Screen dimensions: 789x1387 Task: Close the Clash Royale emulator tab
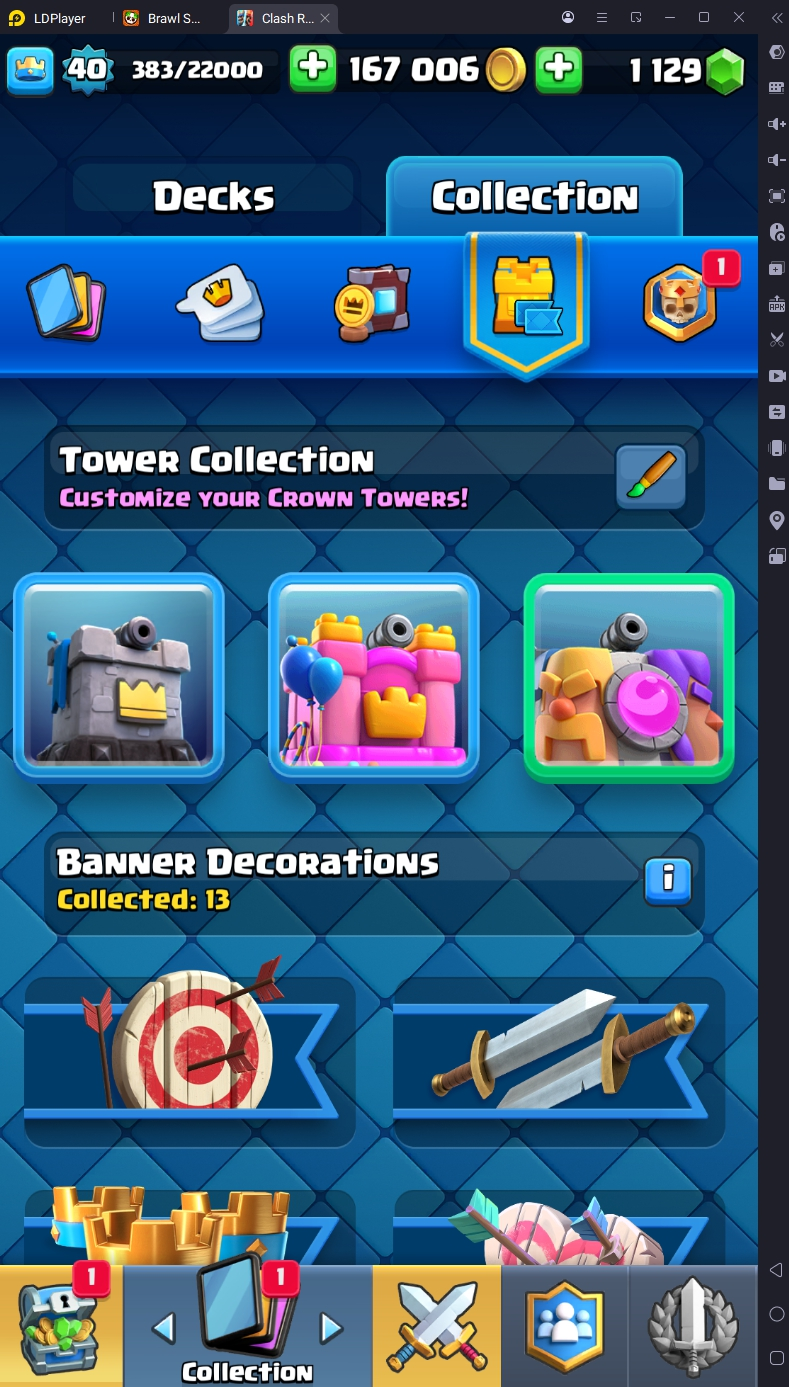tap(325, 18)
